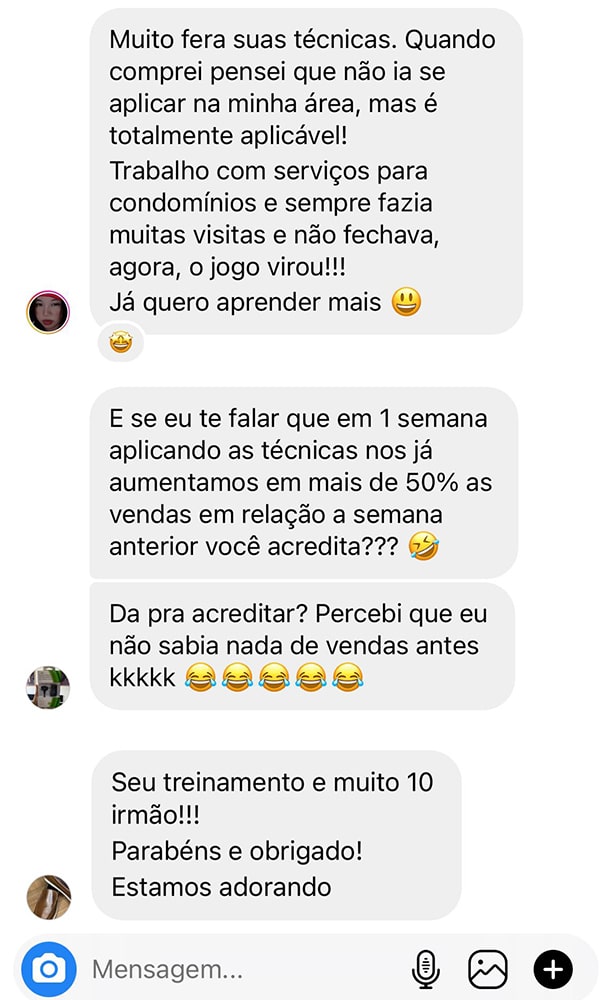This screenshot has height=1000, width=600.
Task: Tap the Mensagem text field
Action: pyautogui.click(x=242, y=969)
